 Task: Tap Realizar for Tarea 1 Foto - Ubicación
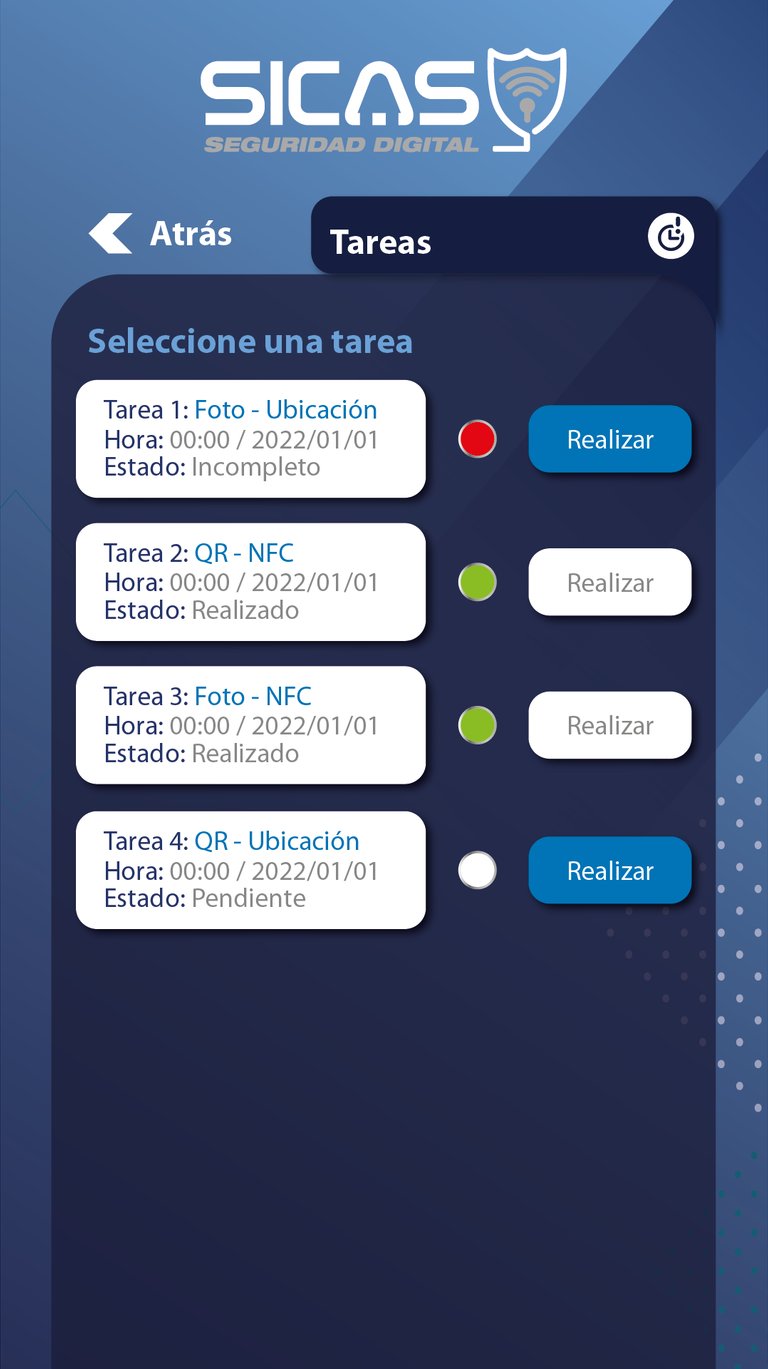[x=609, y=439]
